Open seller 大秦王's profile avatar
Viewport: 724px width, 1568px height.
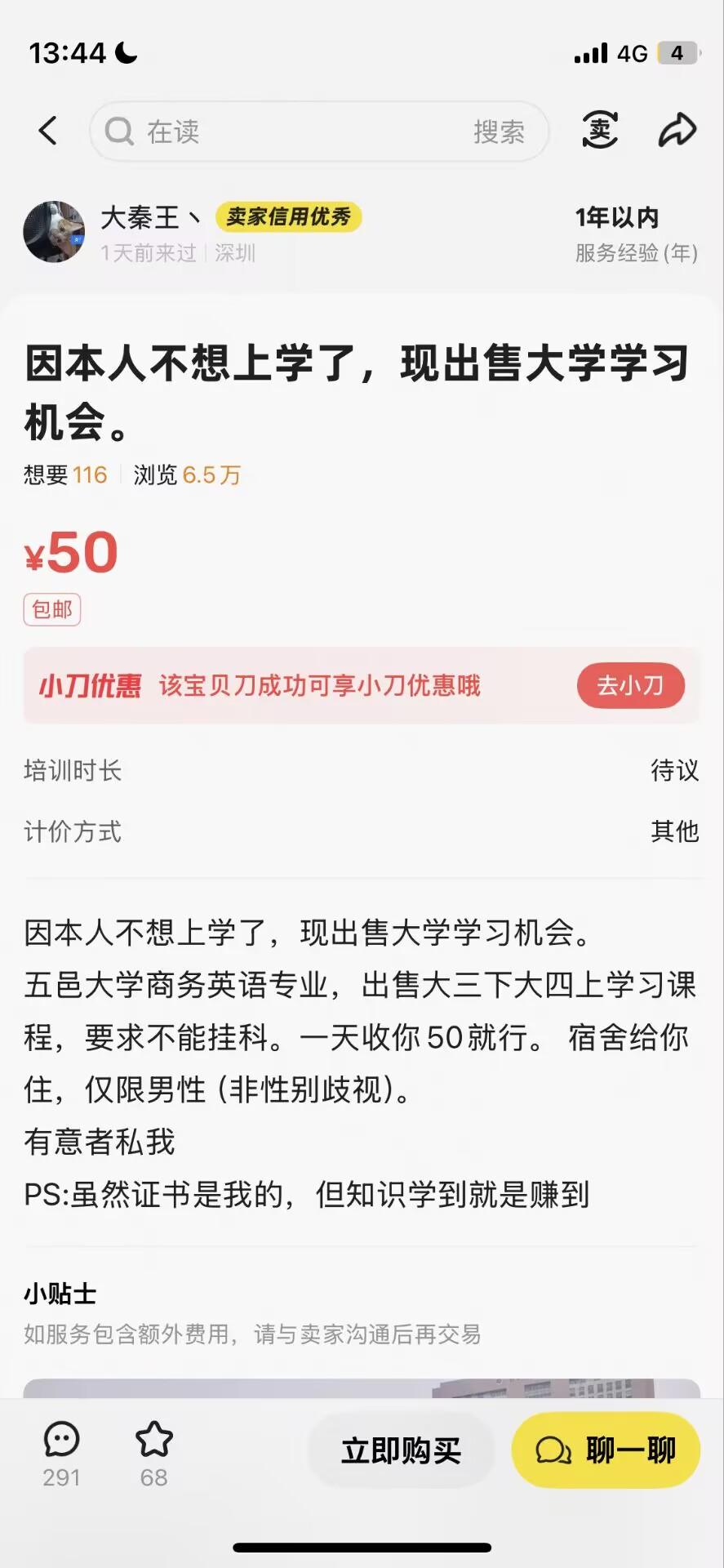click(54, 233)
